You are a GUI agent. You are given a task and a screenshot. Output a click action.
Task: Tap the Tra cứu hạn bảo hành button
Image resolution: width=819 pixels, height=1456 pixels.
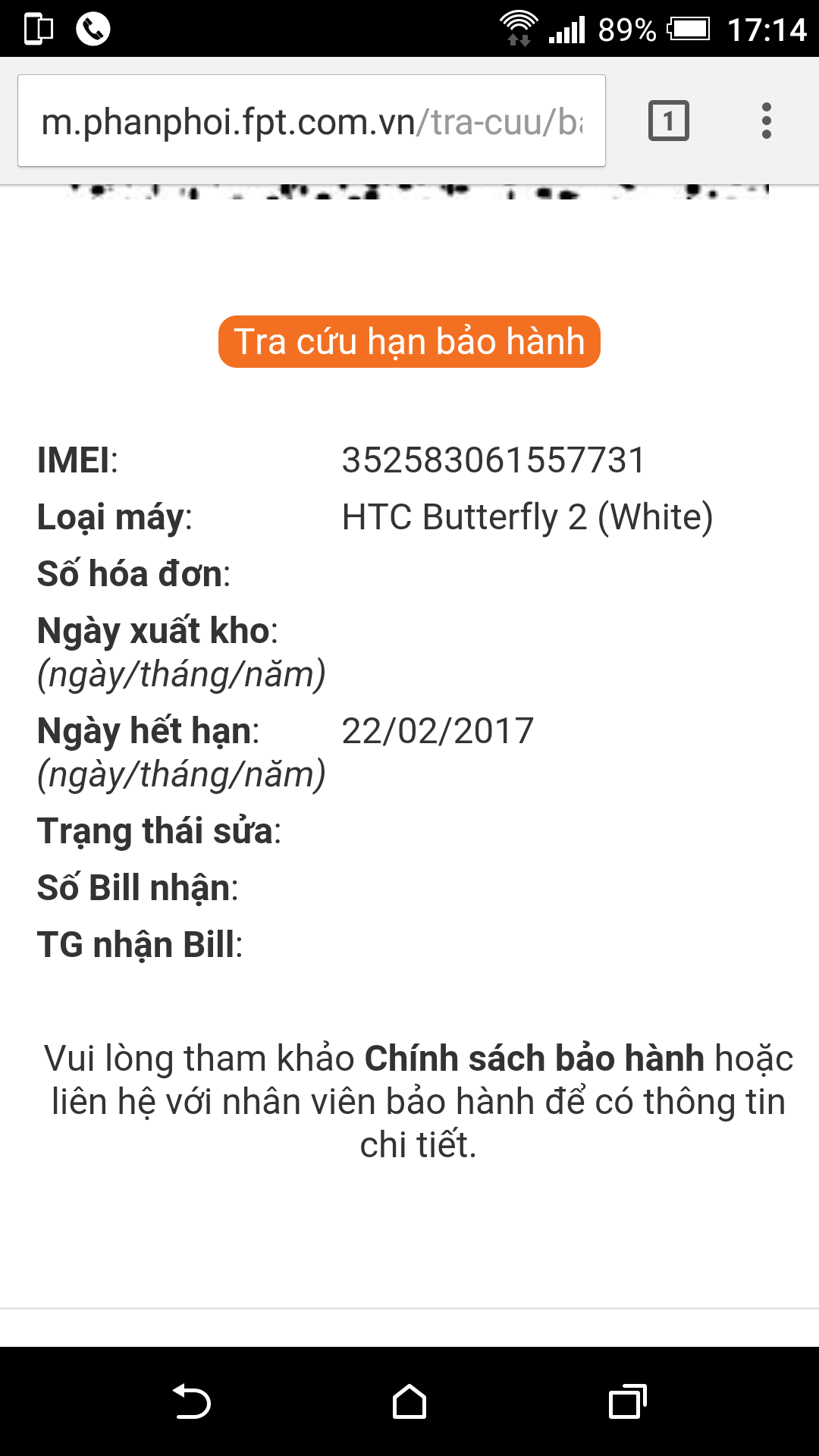(409, 342)
